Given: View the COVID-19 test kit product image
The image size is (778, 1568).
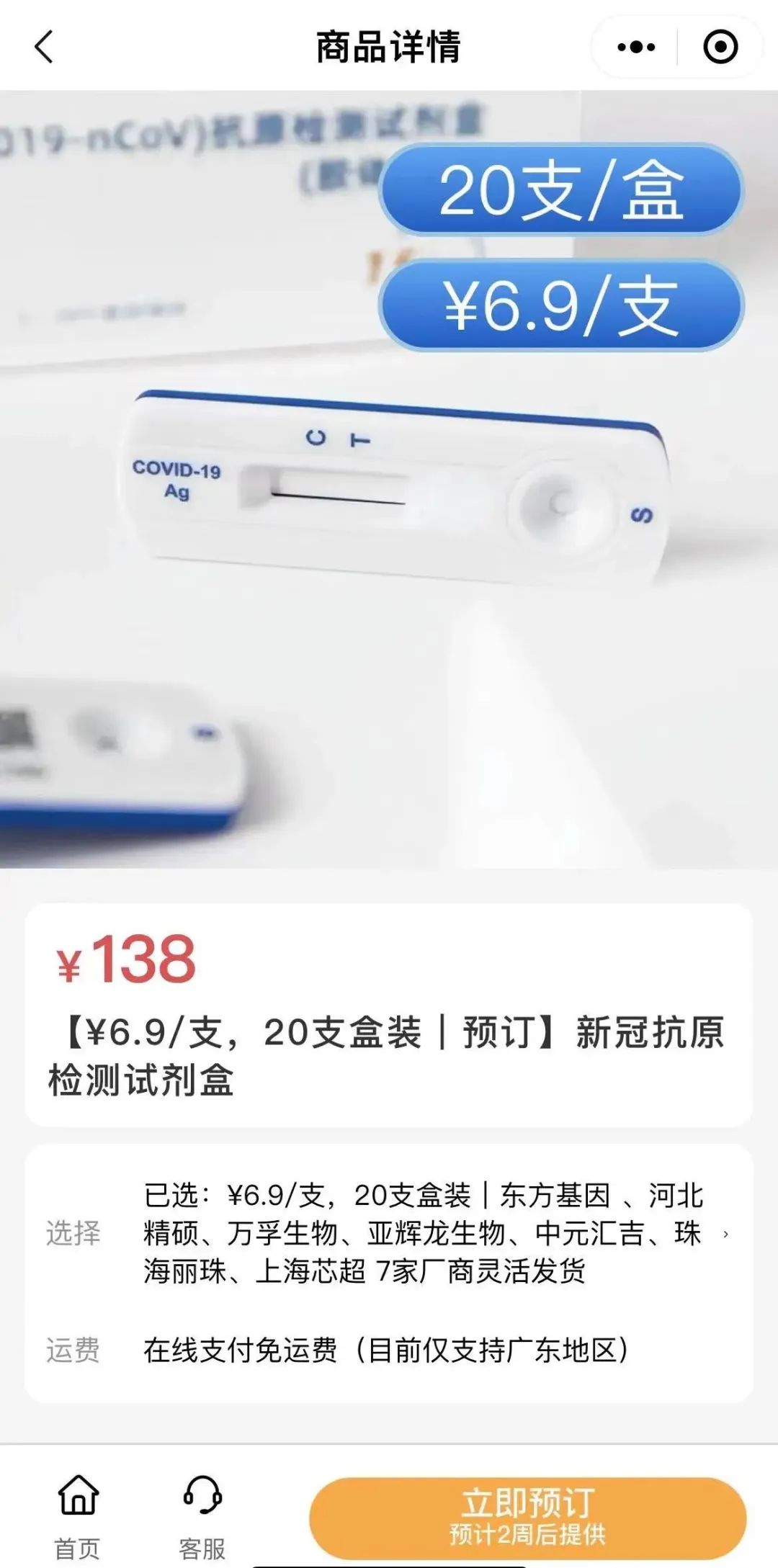Looking at the screenshot, I should [x=389, y=504].
